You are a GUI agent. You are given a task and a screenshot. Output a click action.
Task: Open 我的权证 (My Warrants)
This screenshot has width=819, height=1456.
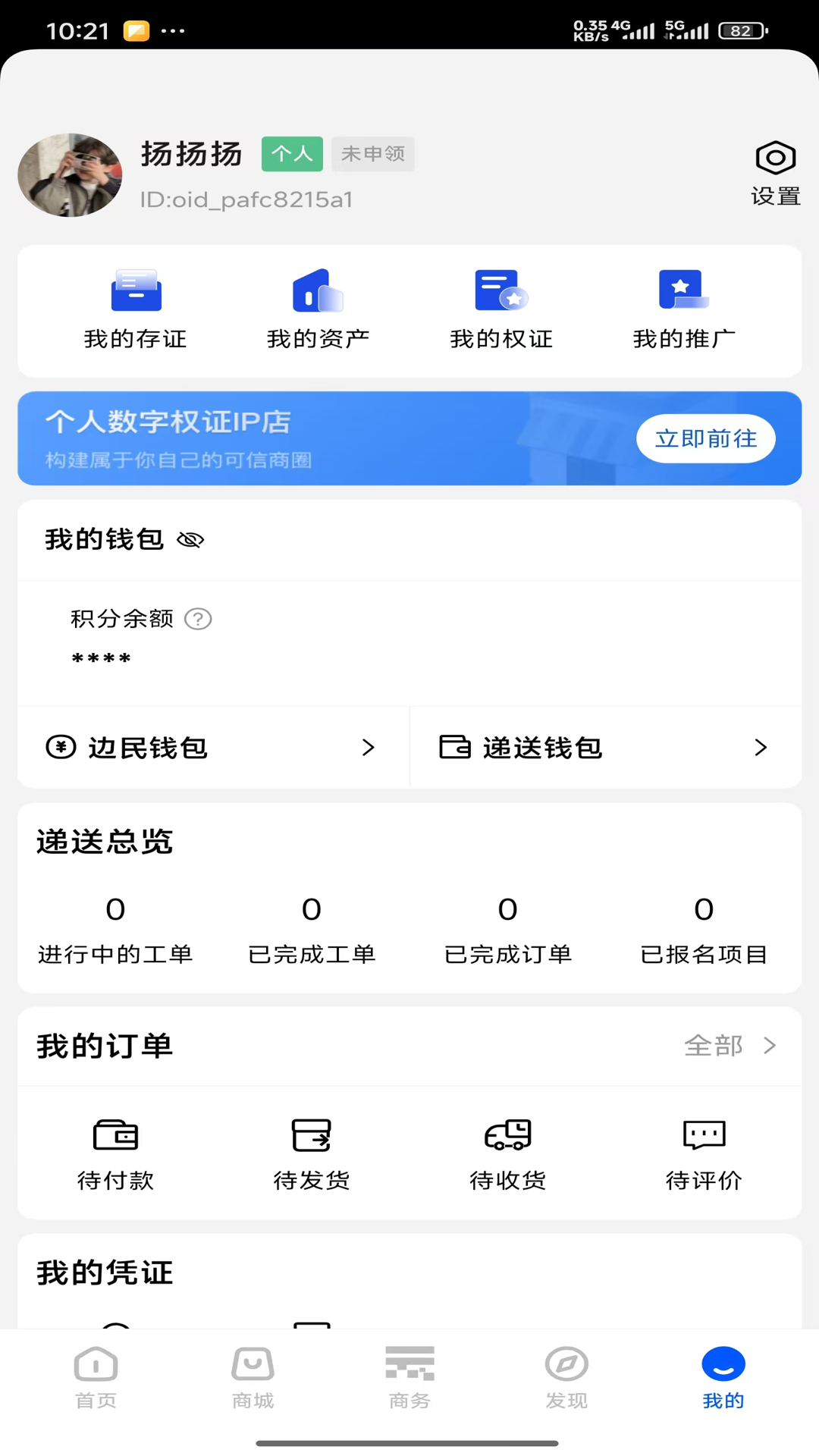(500, 311)
